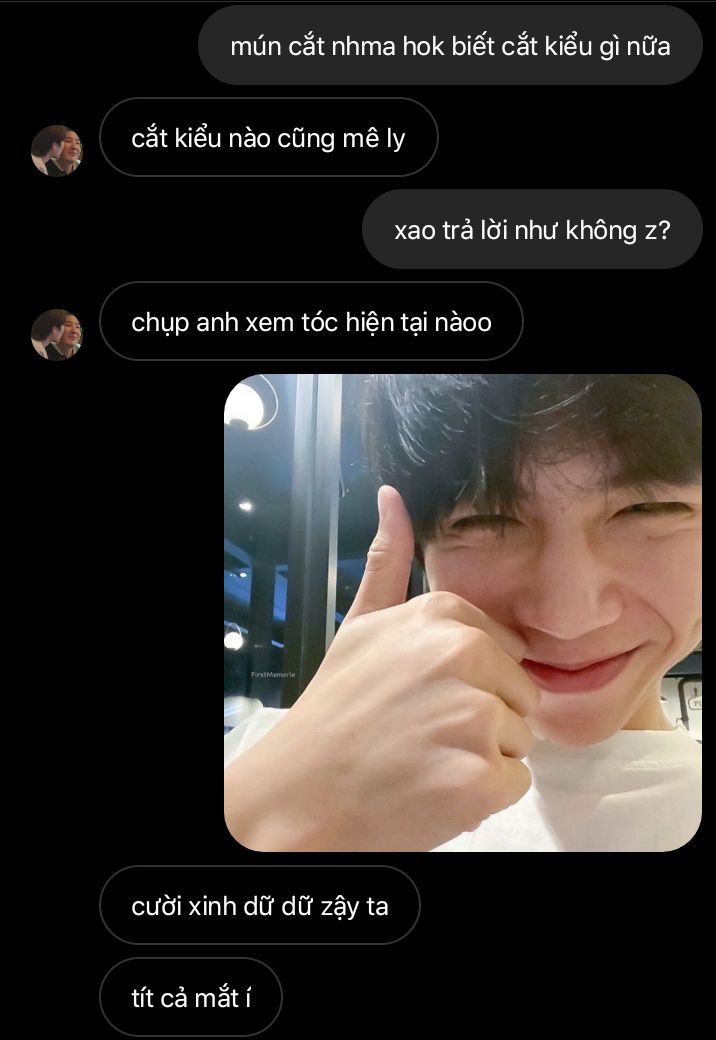Screen dimensions: 716x1040
Task: Open sender's avatar beside "cắt kiểu nào cũng mê ly"
Action: [56, 150]
